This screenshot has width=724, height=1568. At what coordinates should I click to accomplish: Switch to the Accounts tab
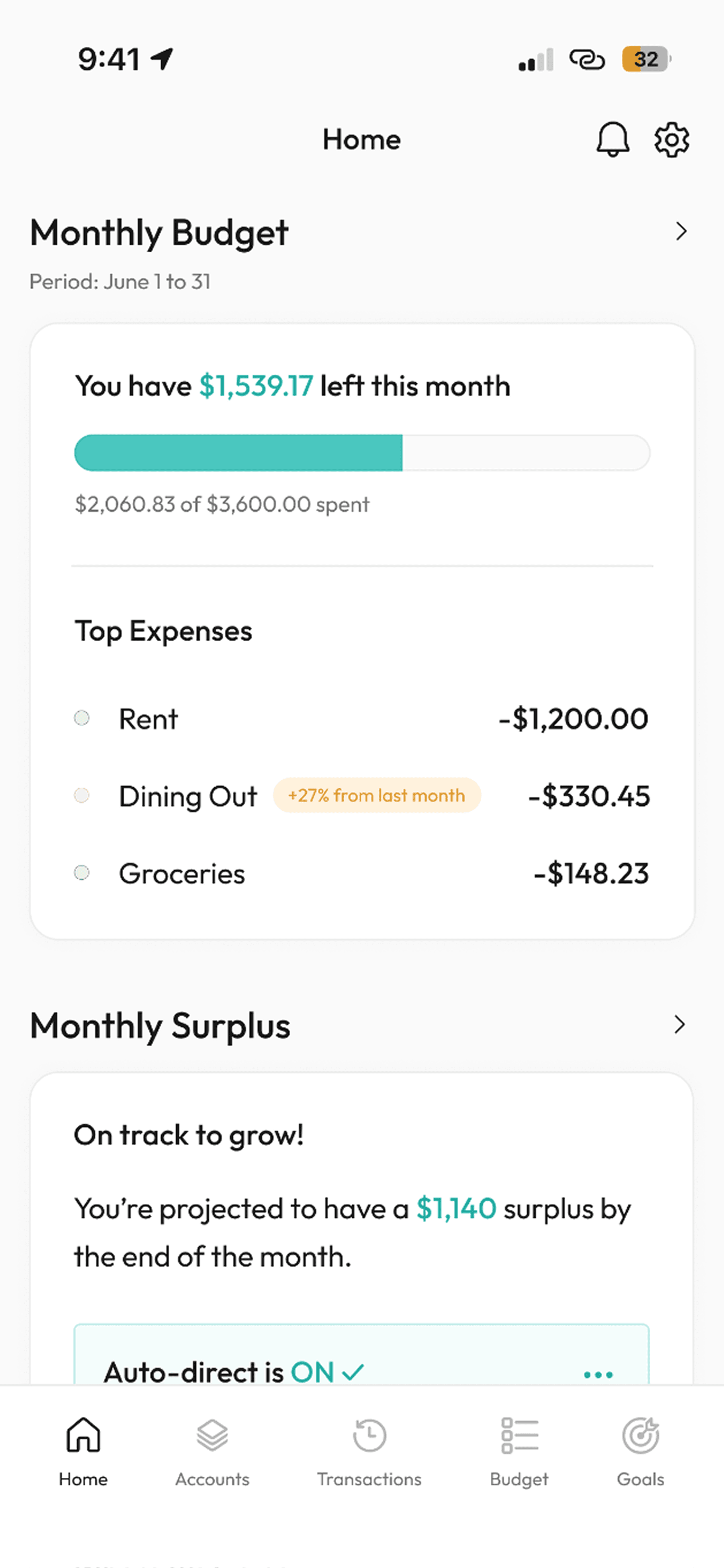pyautogui.click(x=212, y=1452)
